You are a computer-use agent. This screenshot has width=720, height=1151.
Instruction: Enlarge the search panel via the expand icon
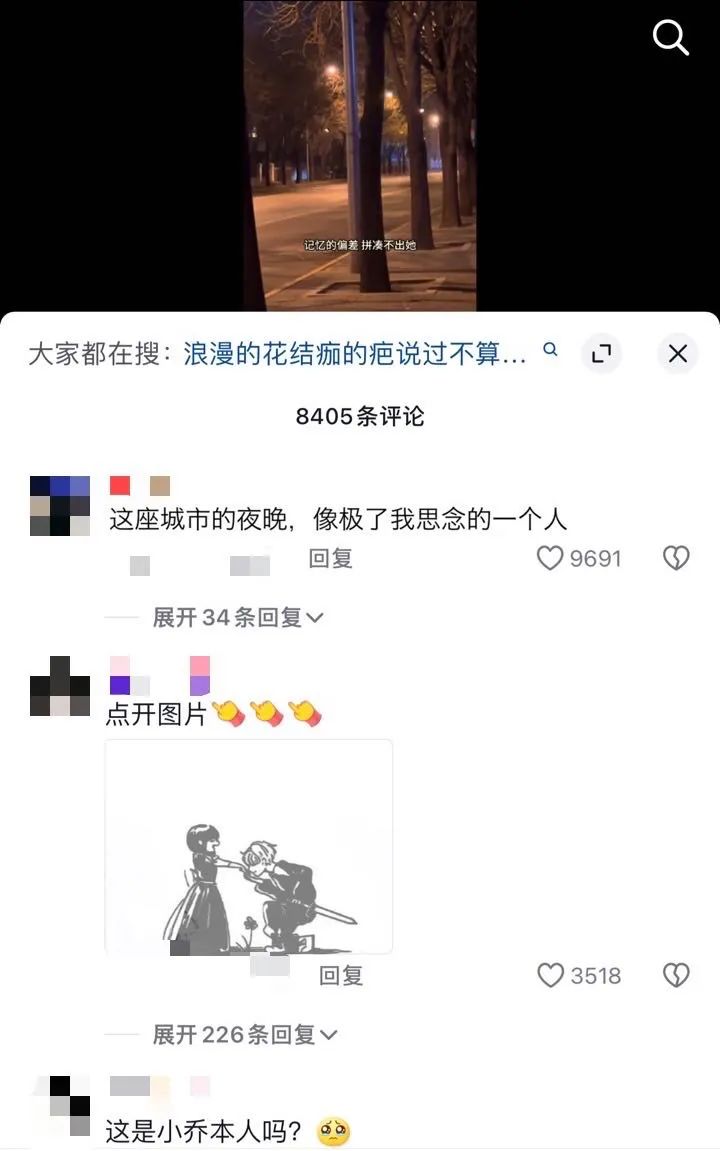click(x=601, y=354)
